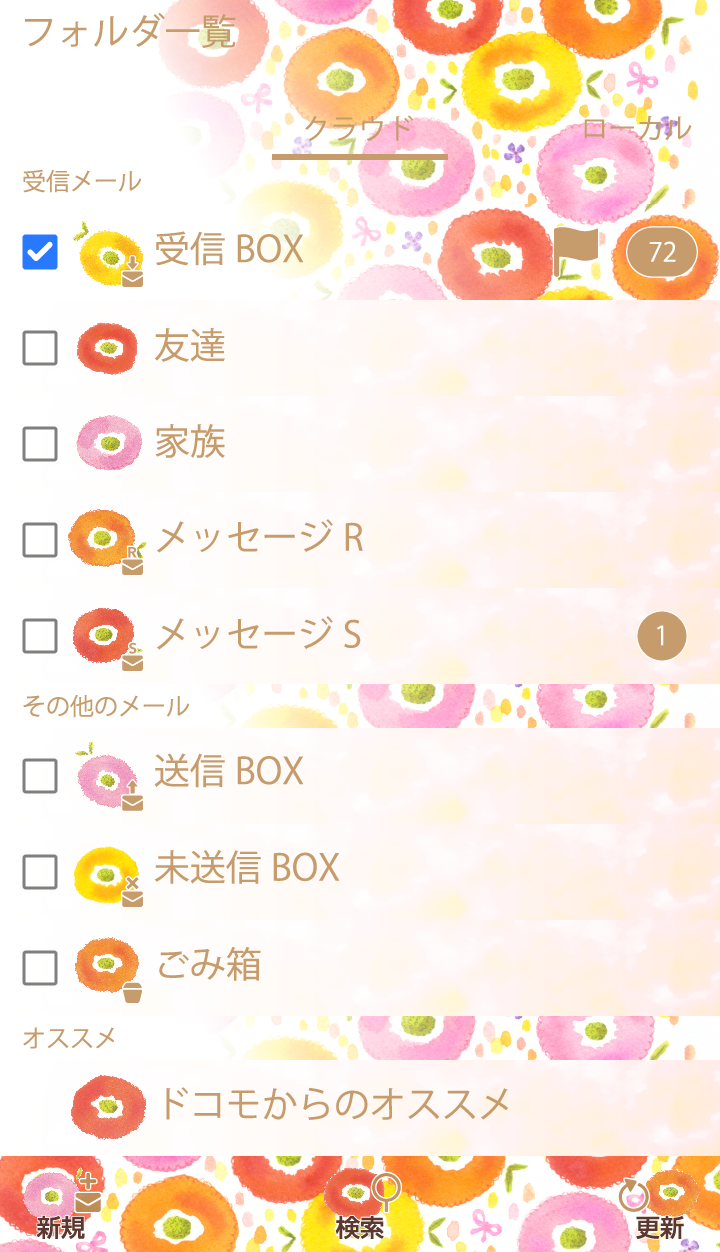720x1252 pixels.
Task: Refresh folders with 更新
Action: [x=660, y=1210]
